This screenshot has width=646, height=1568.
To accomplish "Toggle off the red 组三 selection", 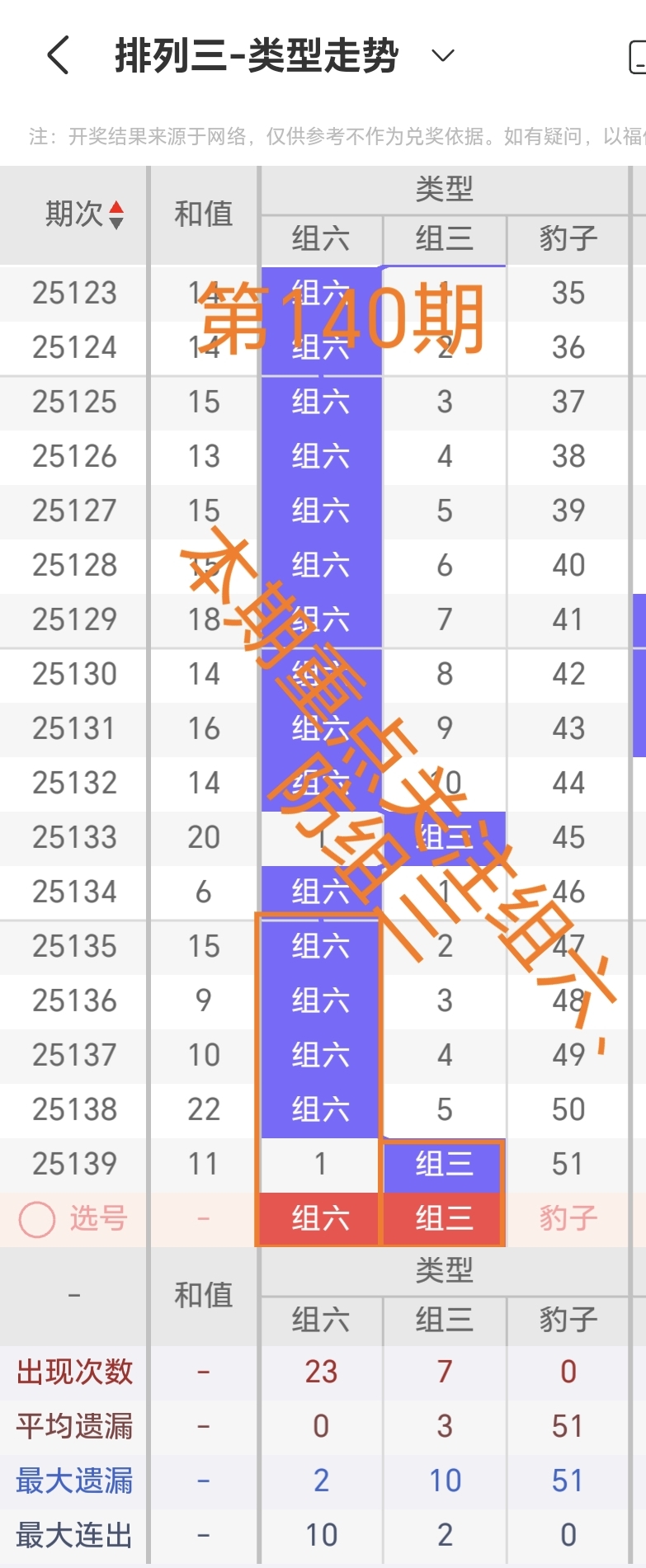I will click(x=443, y=1218).
